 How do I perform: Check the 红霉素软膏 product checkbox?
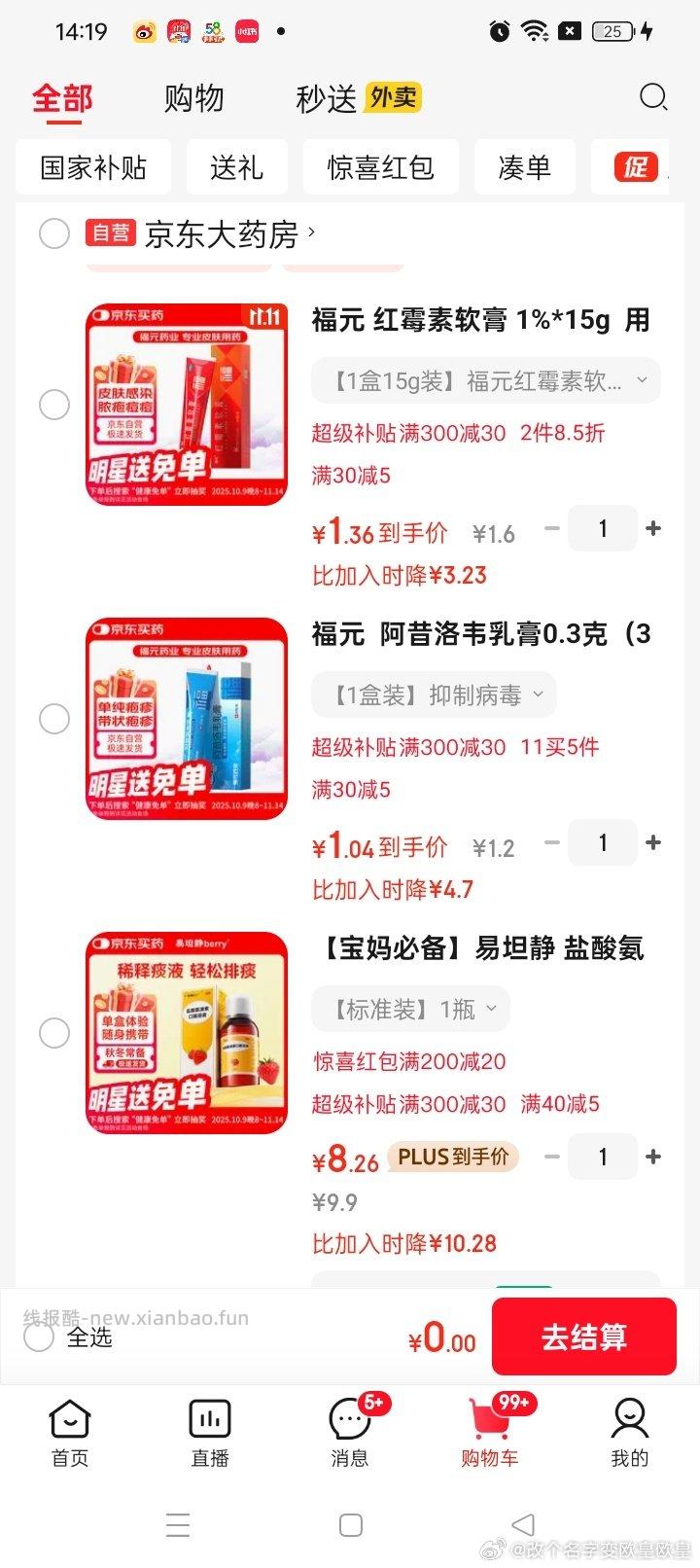click(x=54, y=405)
